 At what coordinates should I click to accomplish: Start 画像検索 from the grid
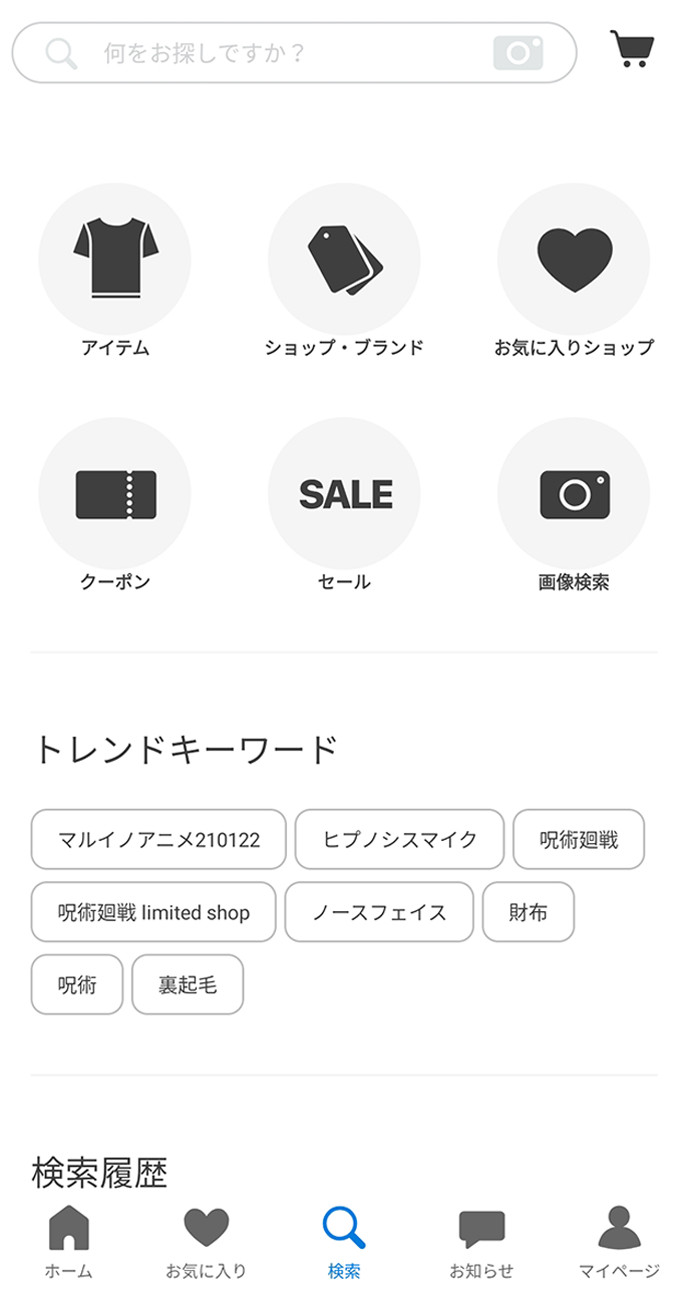point(574,494)
